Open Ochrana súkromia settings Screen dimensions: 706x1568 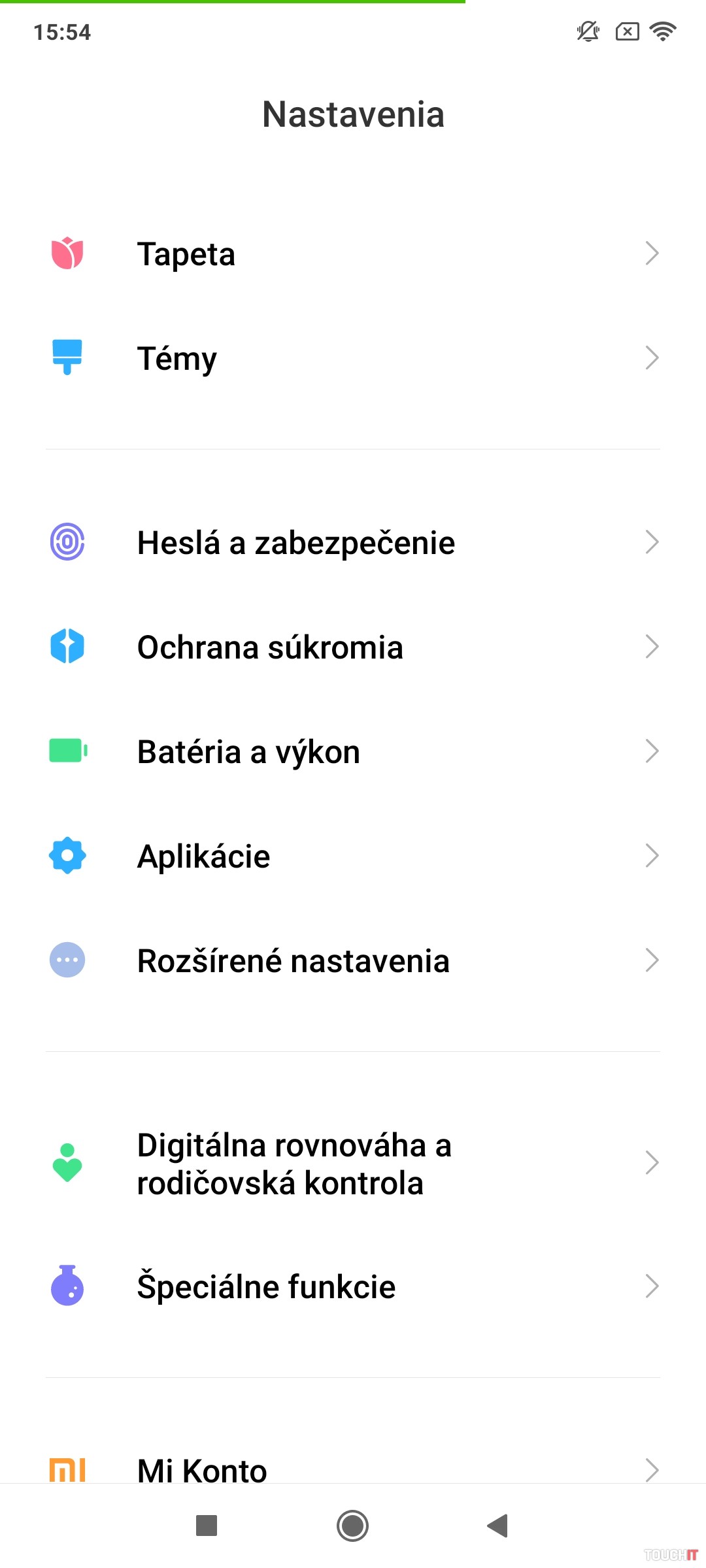click(x=353, y=647)
